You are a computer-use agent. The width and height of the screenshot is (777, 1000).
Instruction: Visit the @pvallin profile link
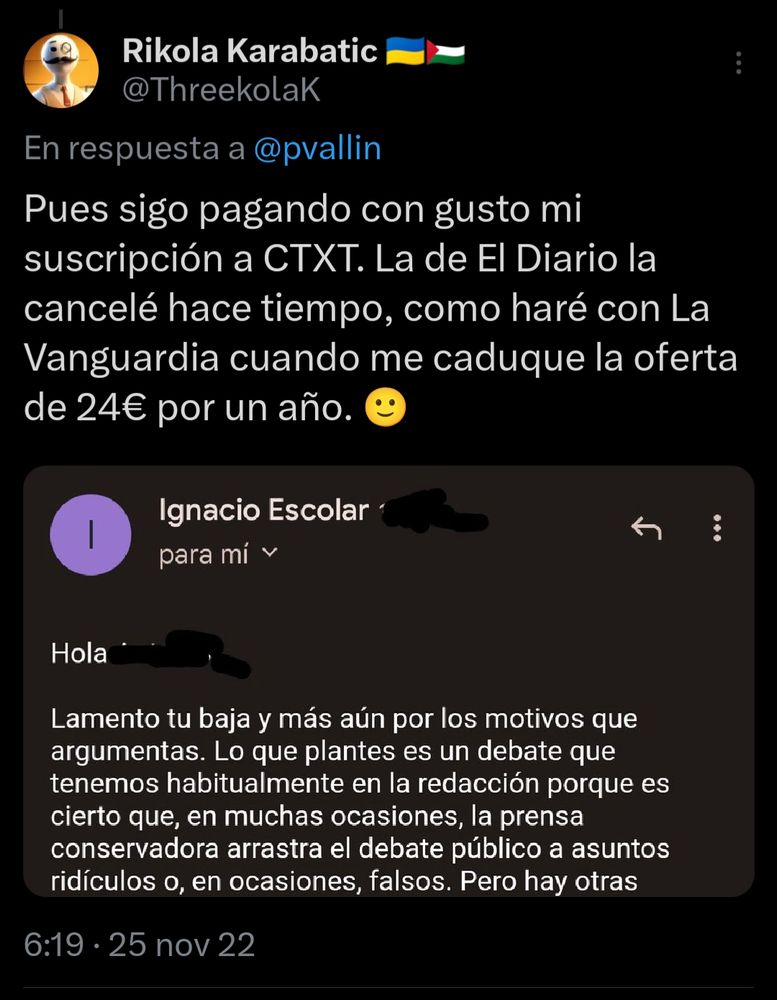point(317,149)
